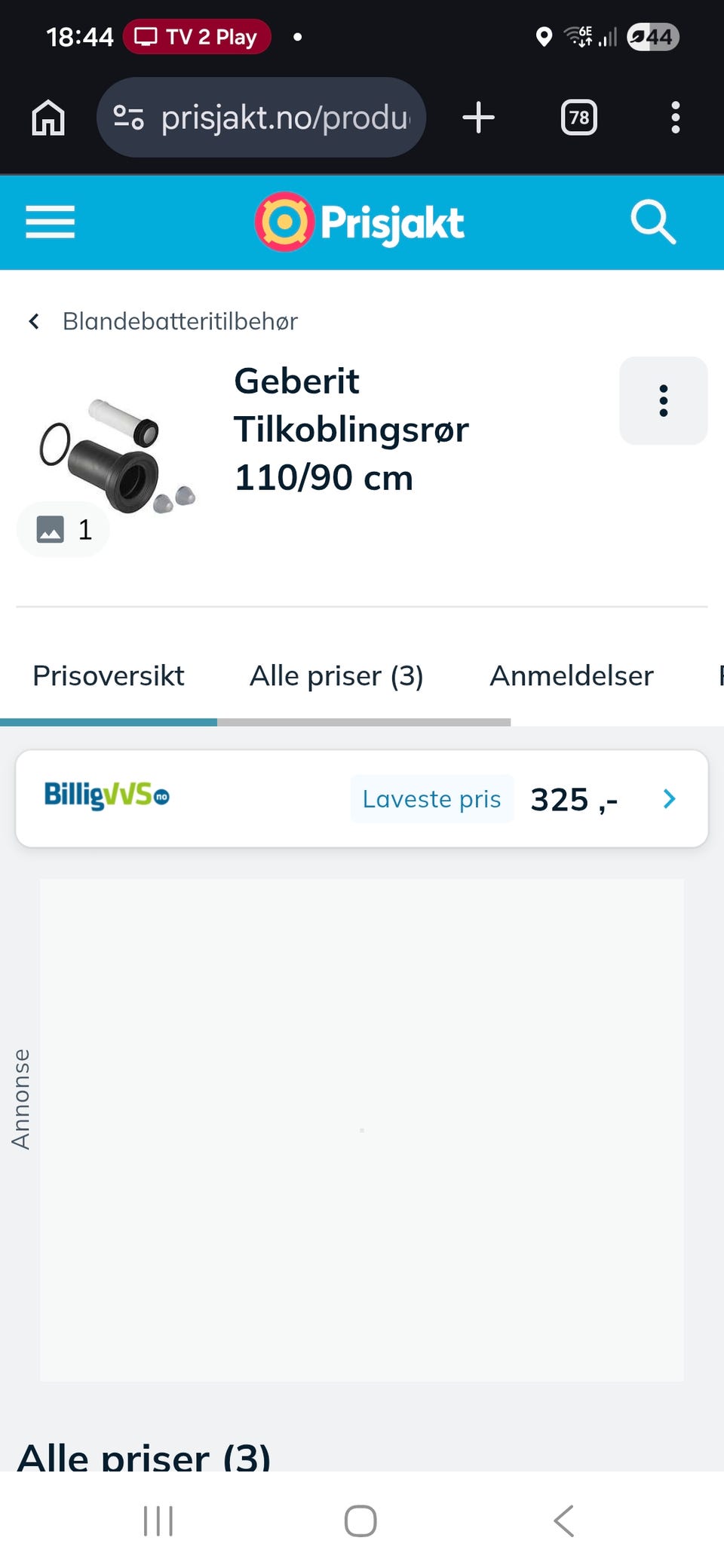
Task: Switch to the Alle priser tab
Action: click(x=336, y=675)
